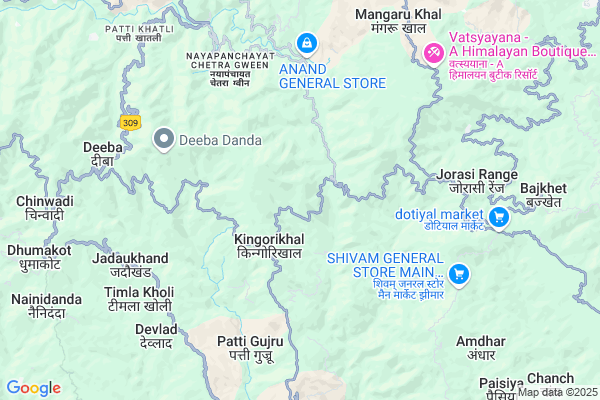The image size is (600, 400).
Task: Open the dotiyal market shopping pin
Action: click(498, 217)
